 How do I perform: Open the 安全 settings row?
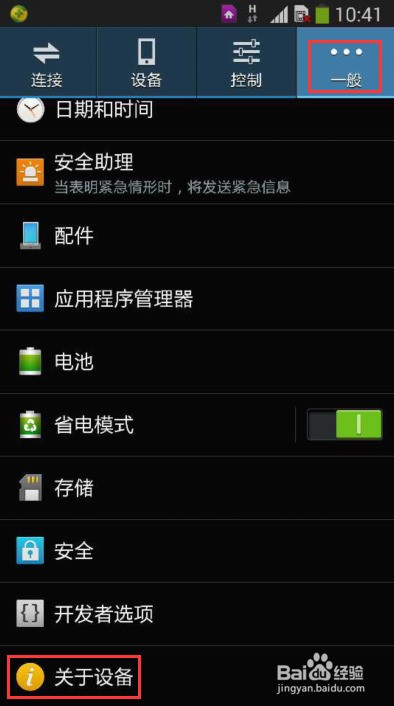pos(197,551)
